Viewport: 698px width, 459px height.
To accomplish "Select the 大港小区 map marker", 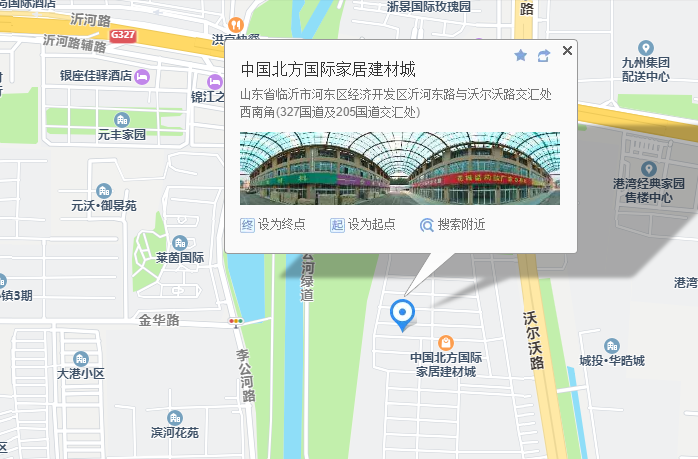I will pyautogui.click(x=80, y=358).
